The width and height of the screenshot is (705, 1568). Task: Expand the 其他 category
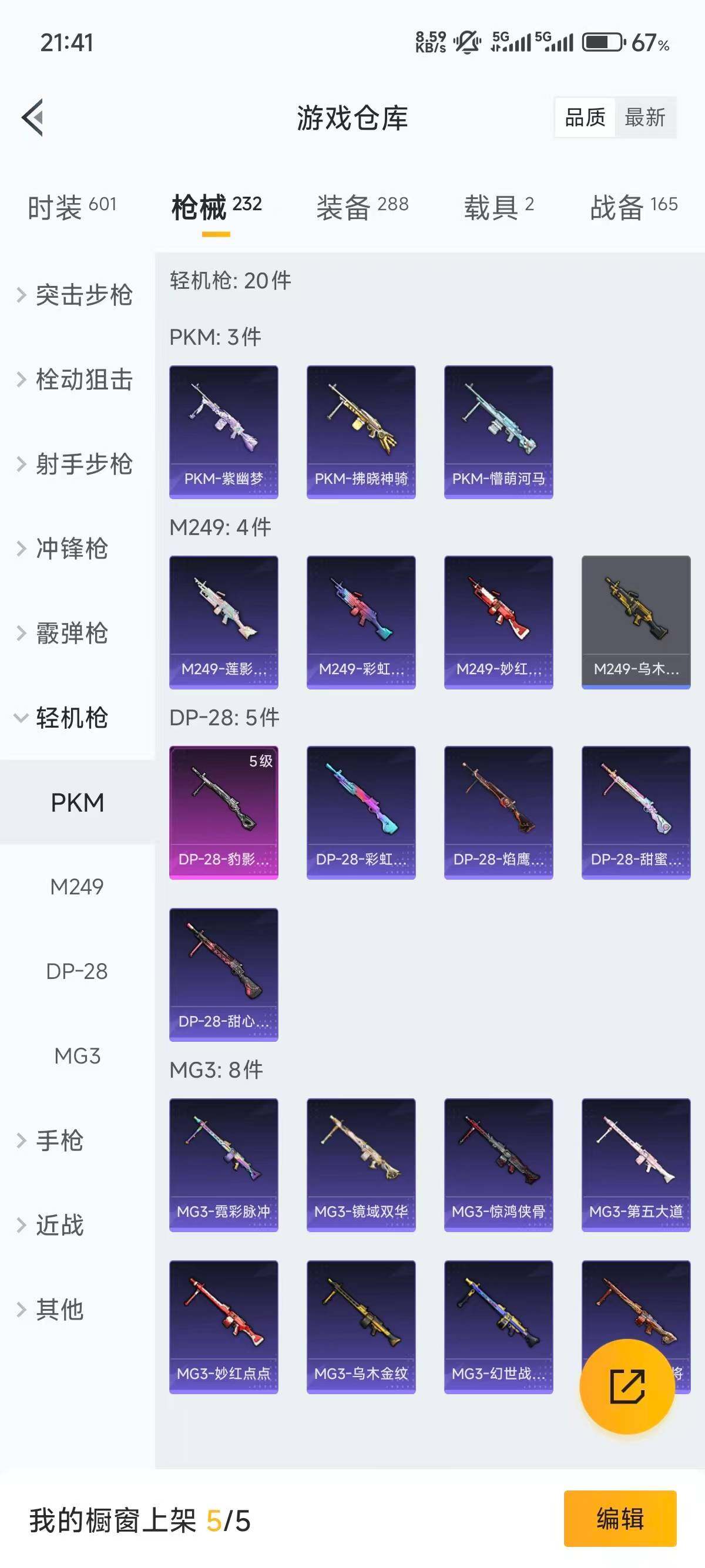pos(61,1311)
